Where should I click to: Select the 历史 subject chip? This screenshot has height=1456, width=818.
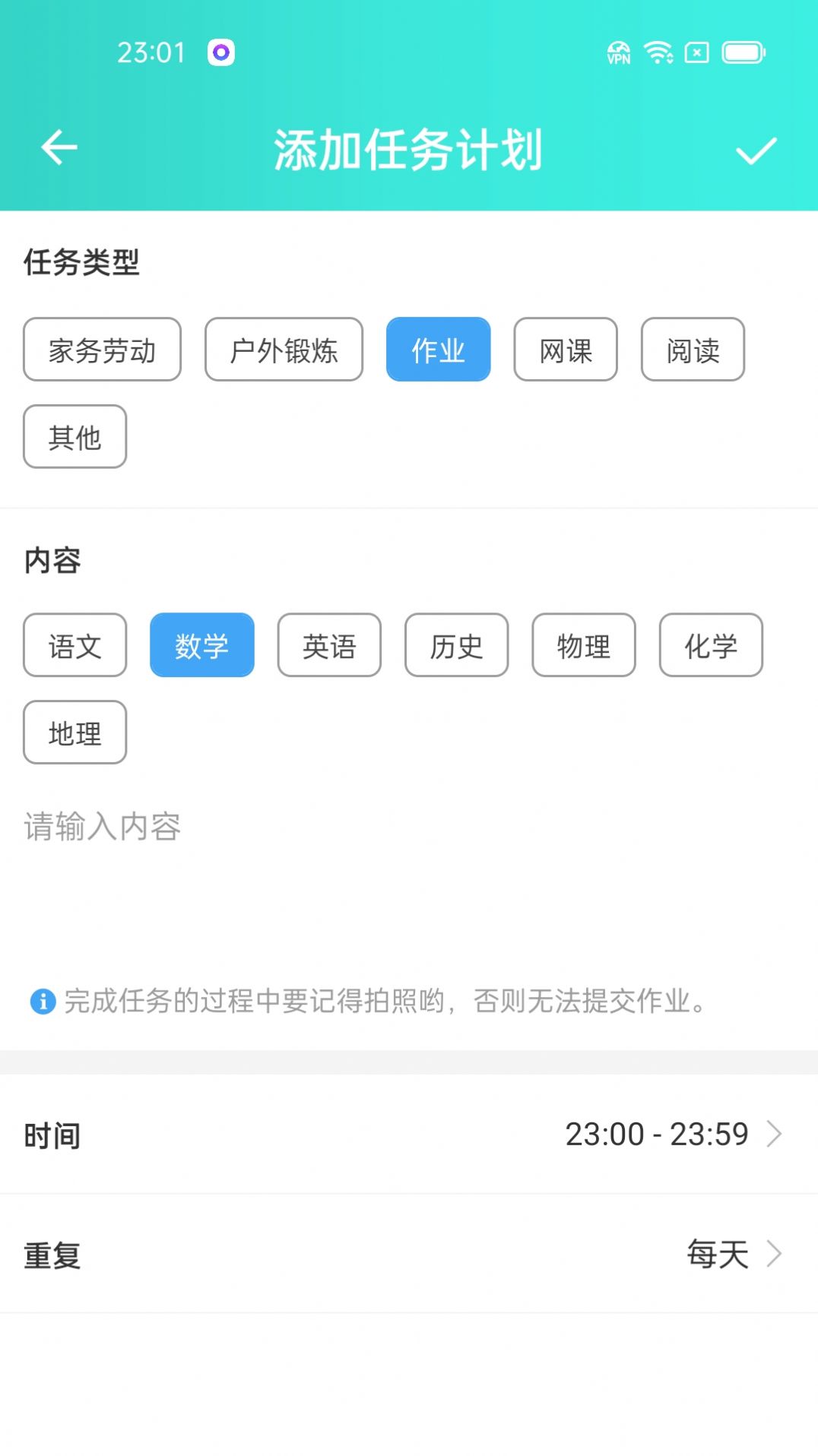click(456, 645)
